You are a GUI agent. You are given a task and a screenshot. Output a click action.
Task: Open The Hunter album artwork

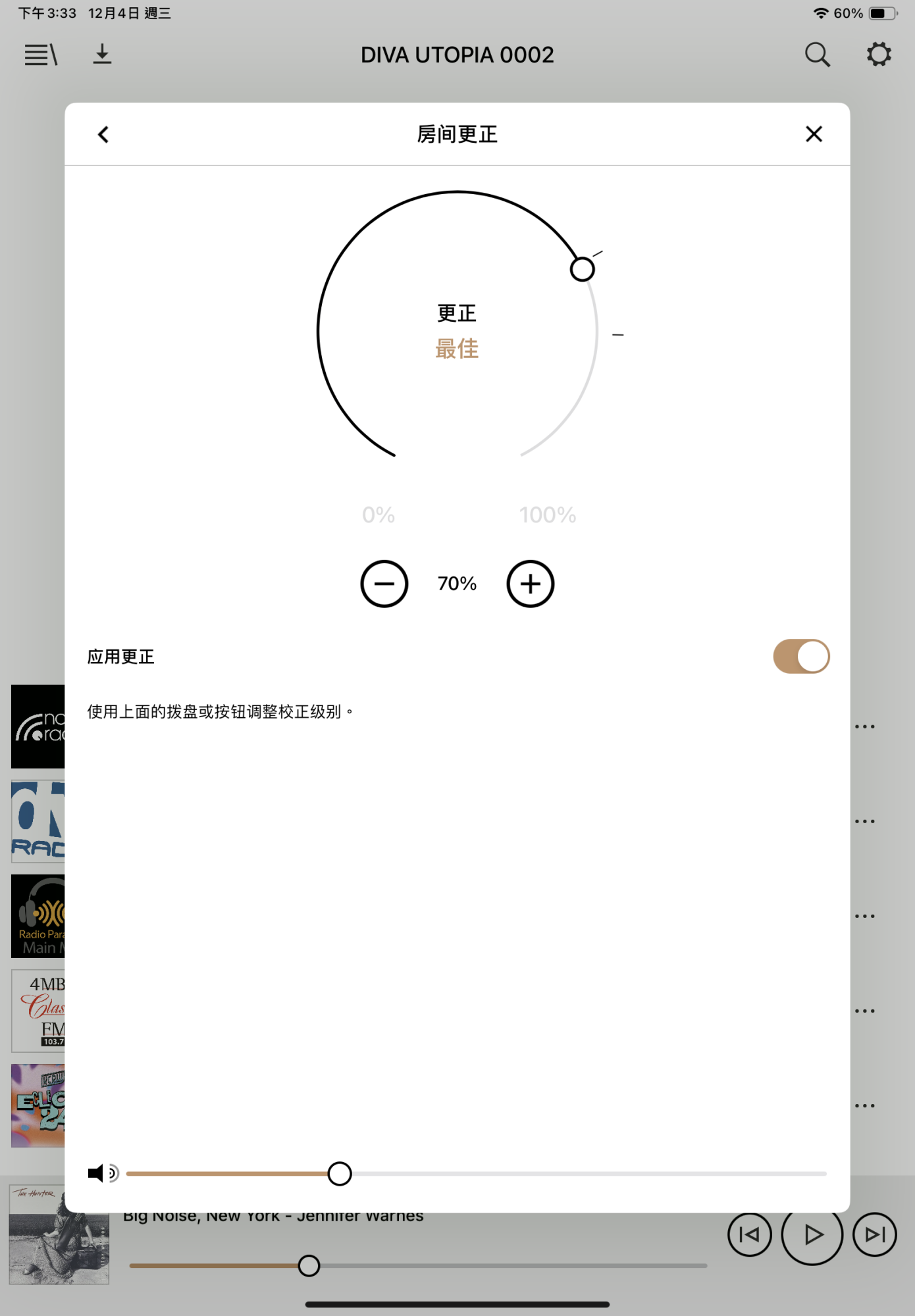coord(59,1234)
